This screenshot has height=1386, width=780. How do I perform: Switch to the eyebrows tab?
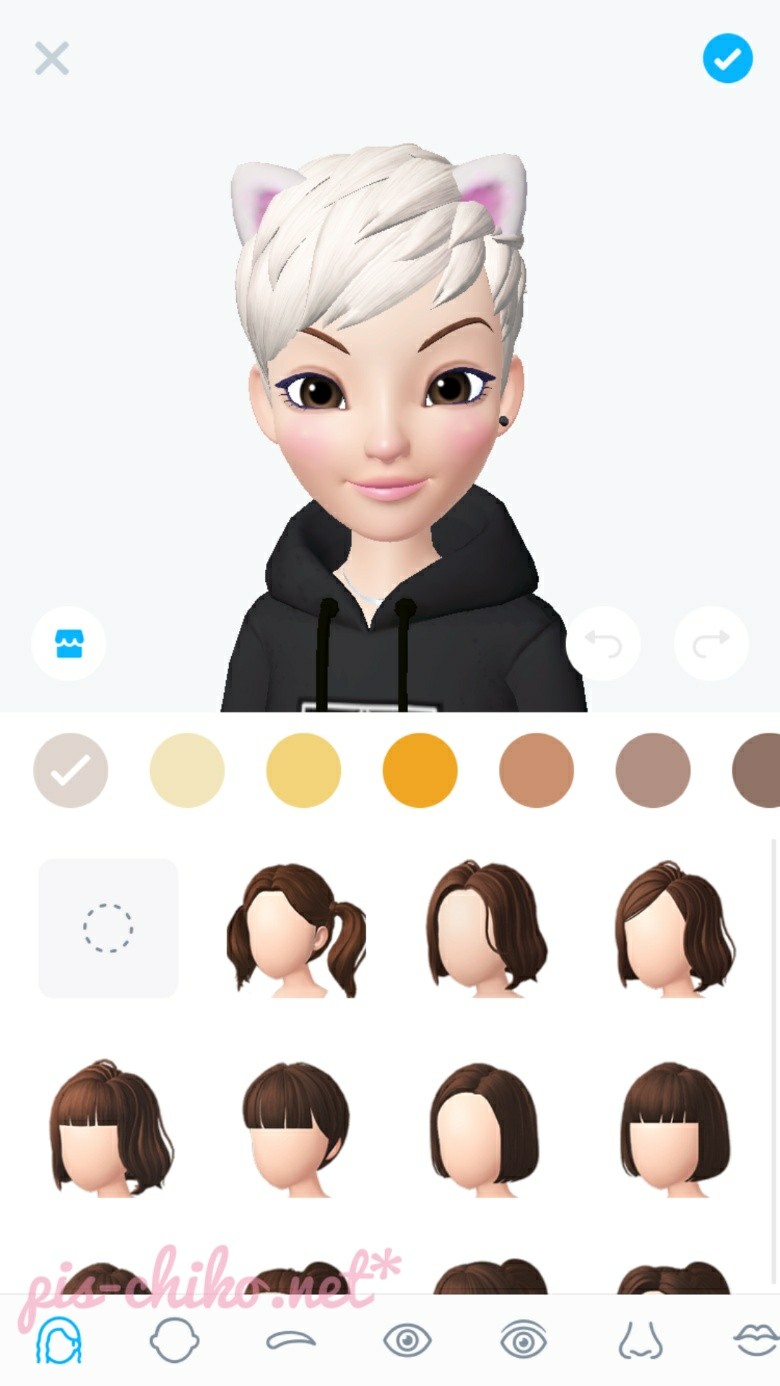(x=291, y=1340)
